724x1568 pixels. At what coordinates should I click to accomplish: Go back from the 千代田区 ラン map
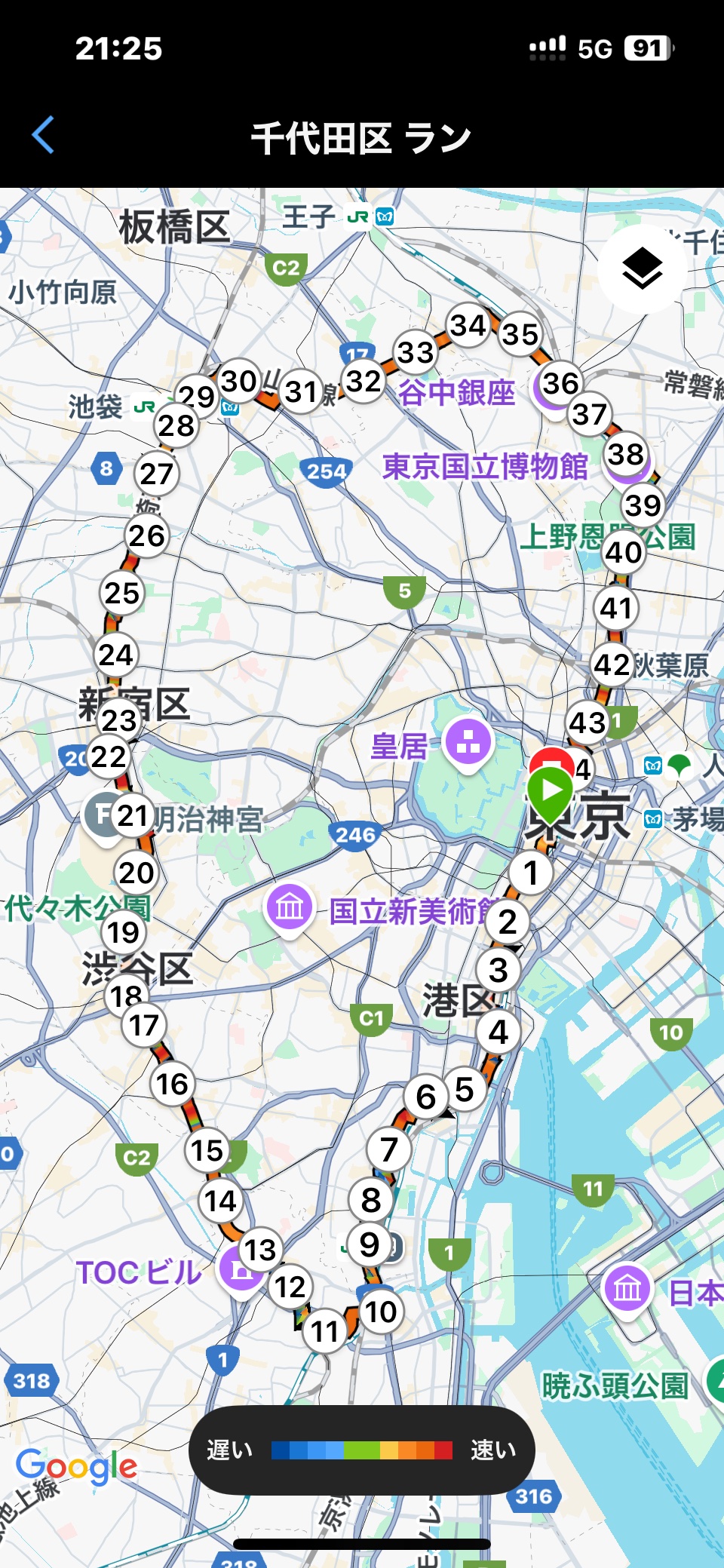pos(44,136)
